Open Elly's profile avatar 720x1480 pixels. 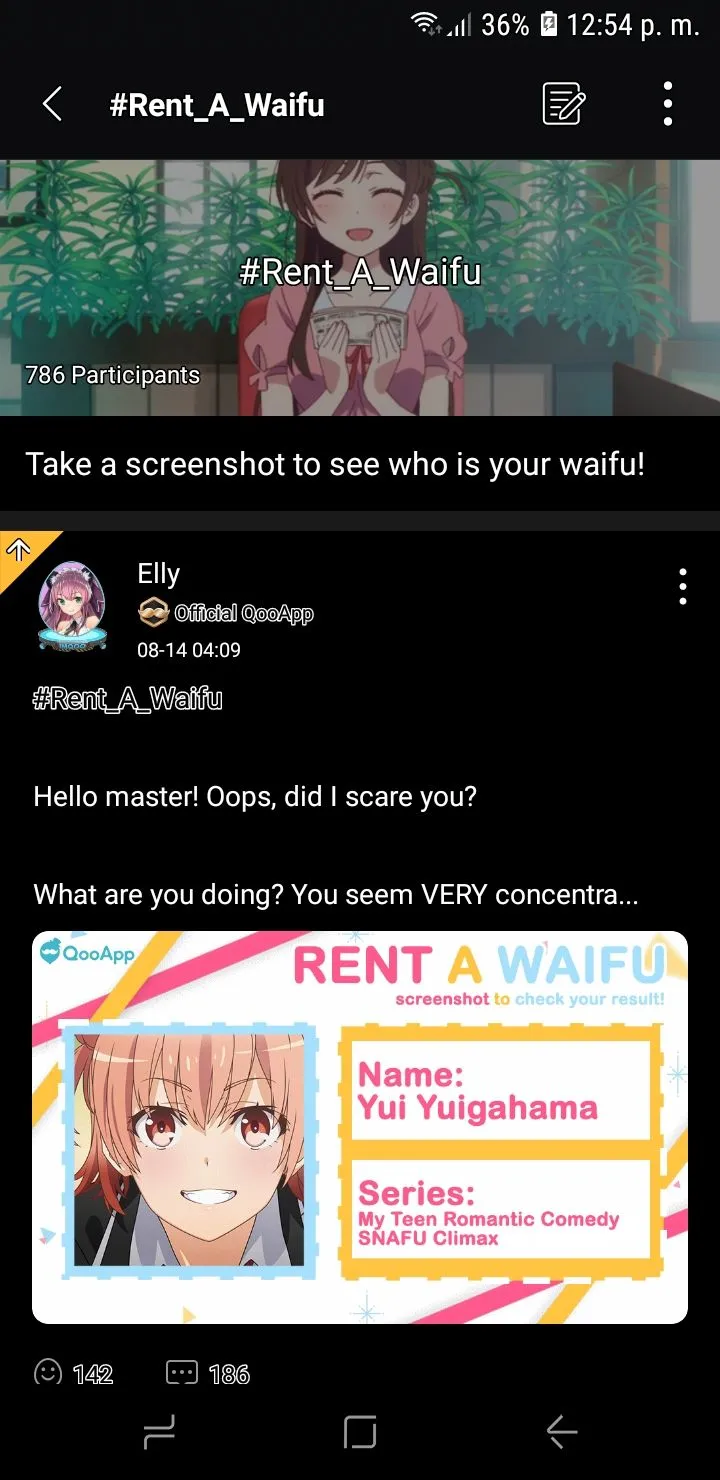click(72, 606)
